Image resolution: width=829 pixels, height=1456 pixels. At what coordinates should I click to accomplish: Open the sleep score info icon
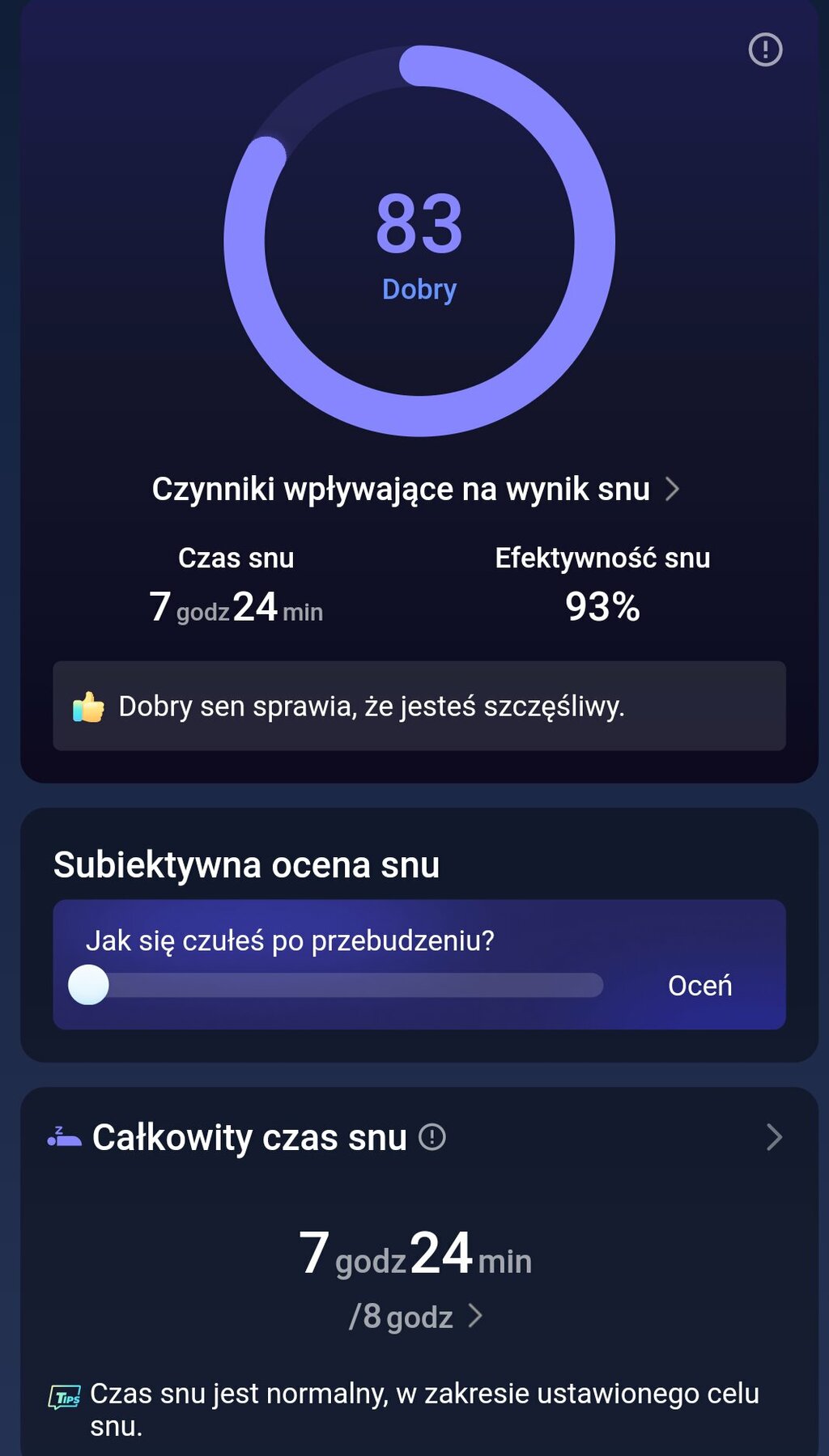(x=765, y=50)
